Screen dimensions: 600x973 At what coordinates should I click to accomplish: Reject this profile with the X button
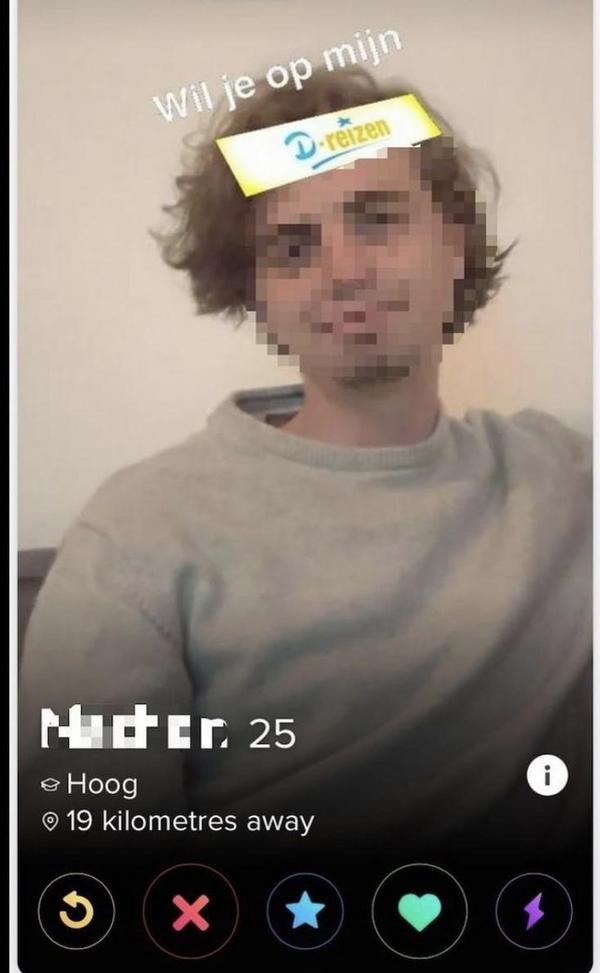coord(186,910)
